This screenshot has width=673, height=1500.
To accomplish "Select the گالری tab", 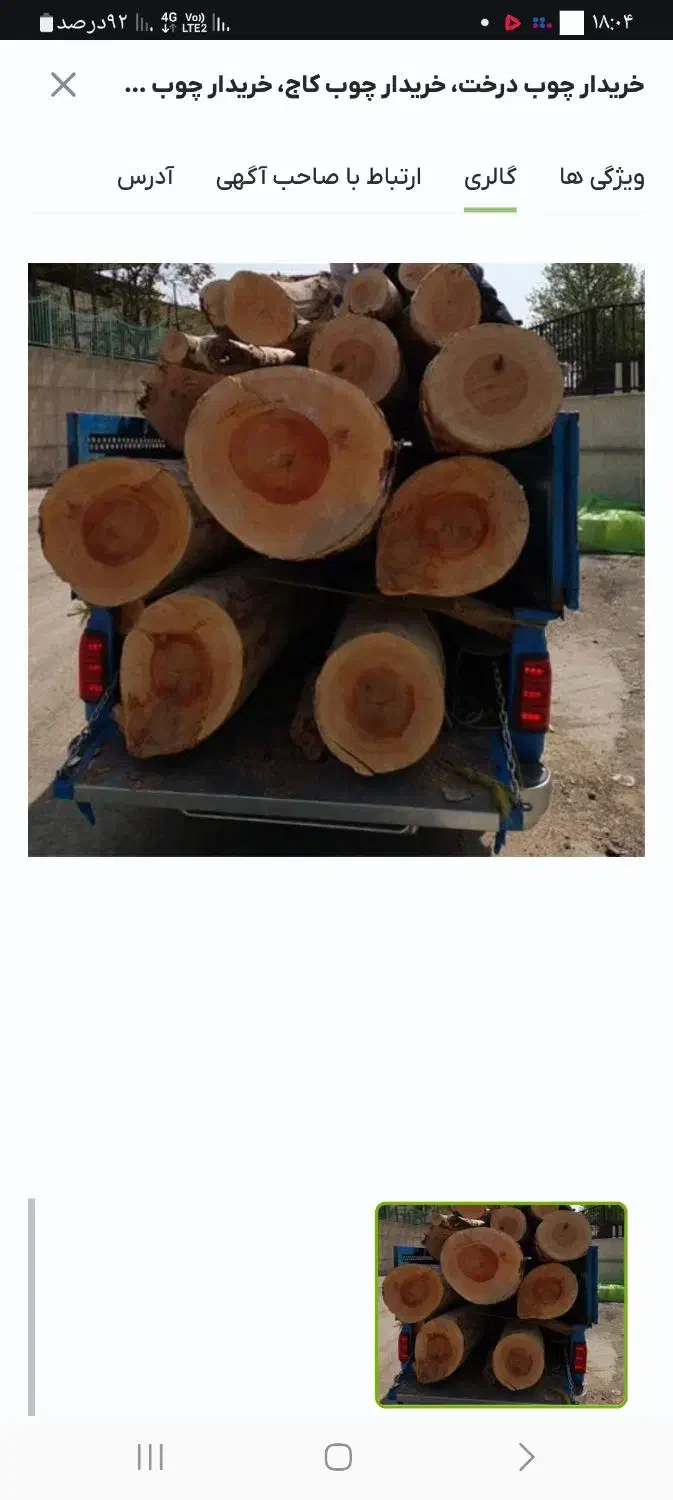I will tap(490, 178).
